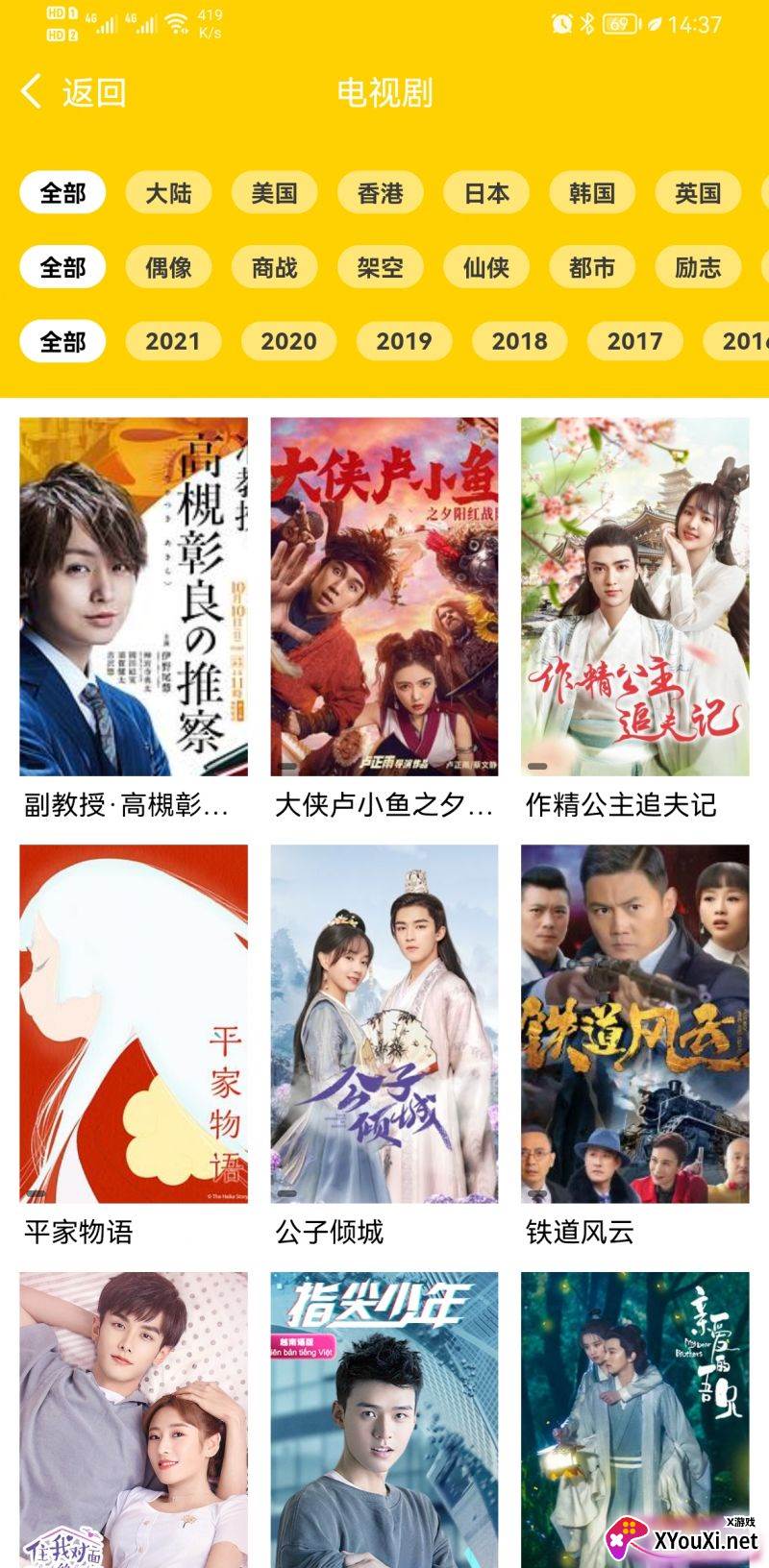The height and width of the screenshot is (1568, 769).
Task: Choose the 仙侠 genre
Action: pyautogui.click(x=486, y=267)
